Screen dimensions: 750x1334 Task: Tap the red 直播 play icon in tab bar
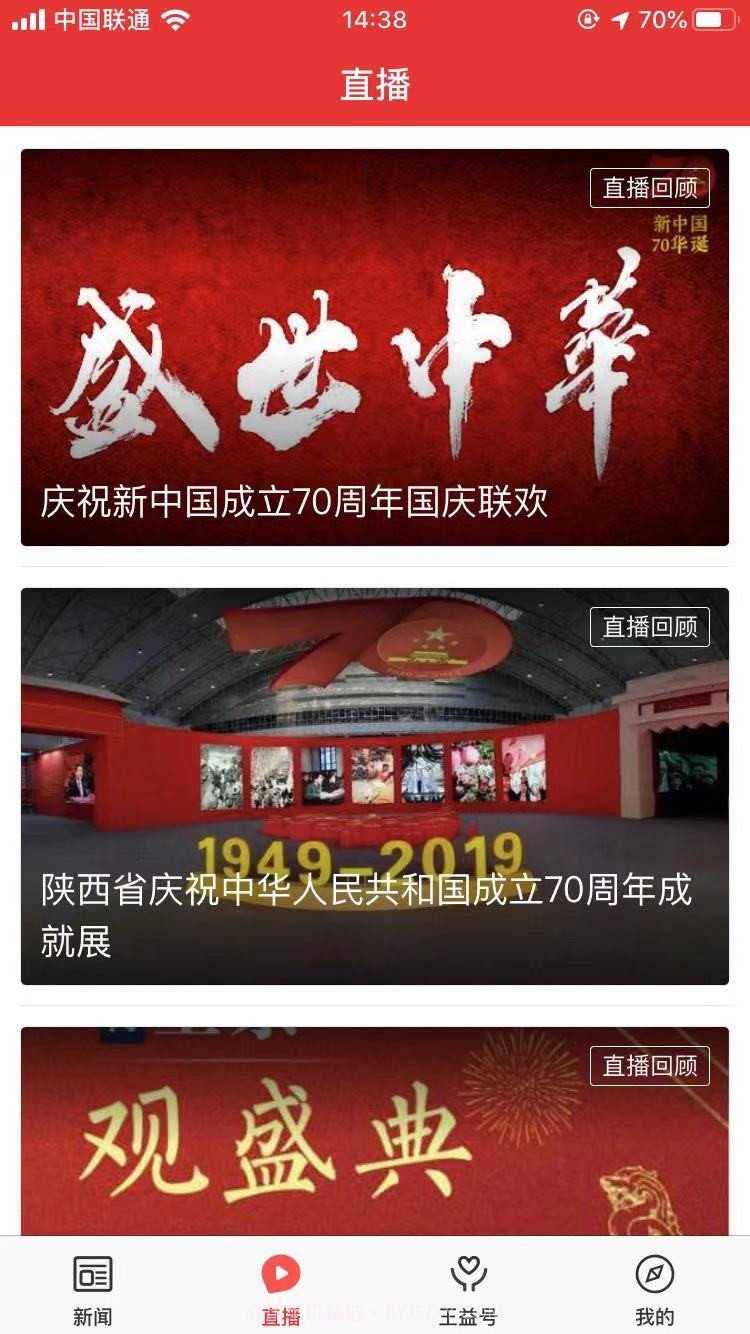coord(279,1275)
